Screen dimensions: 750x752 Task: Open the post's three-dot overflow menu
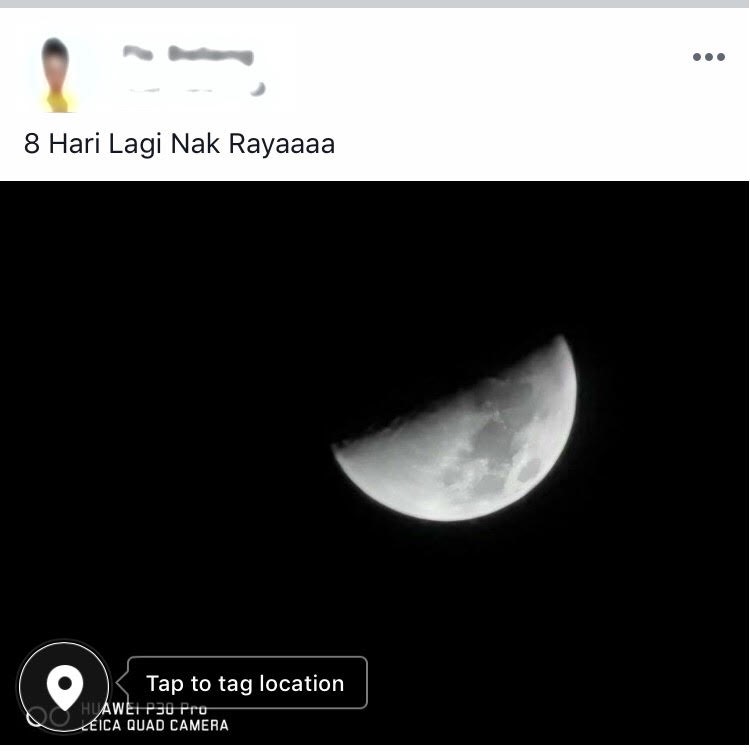(x=708, y=58)
